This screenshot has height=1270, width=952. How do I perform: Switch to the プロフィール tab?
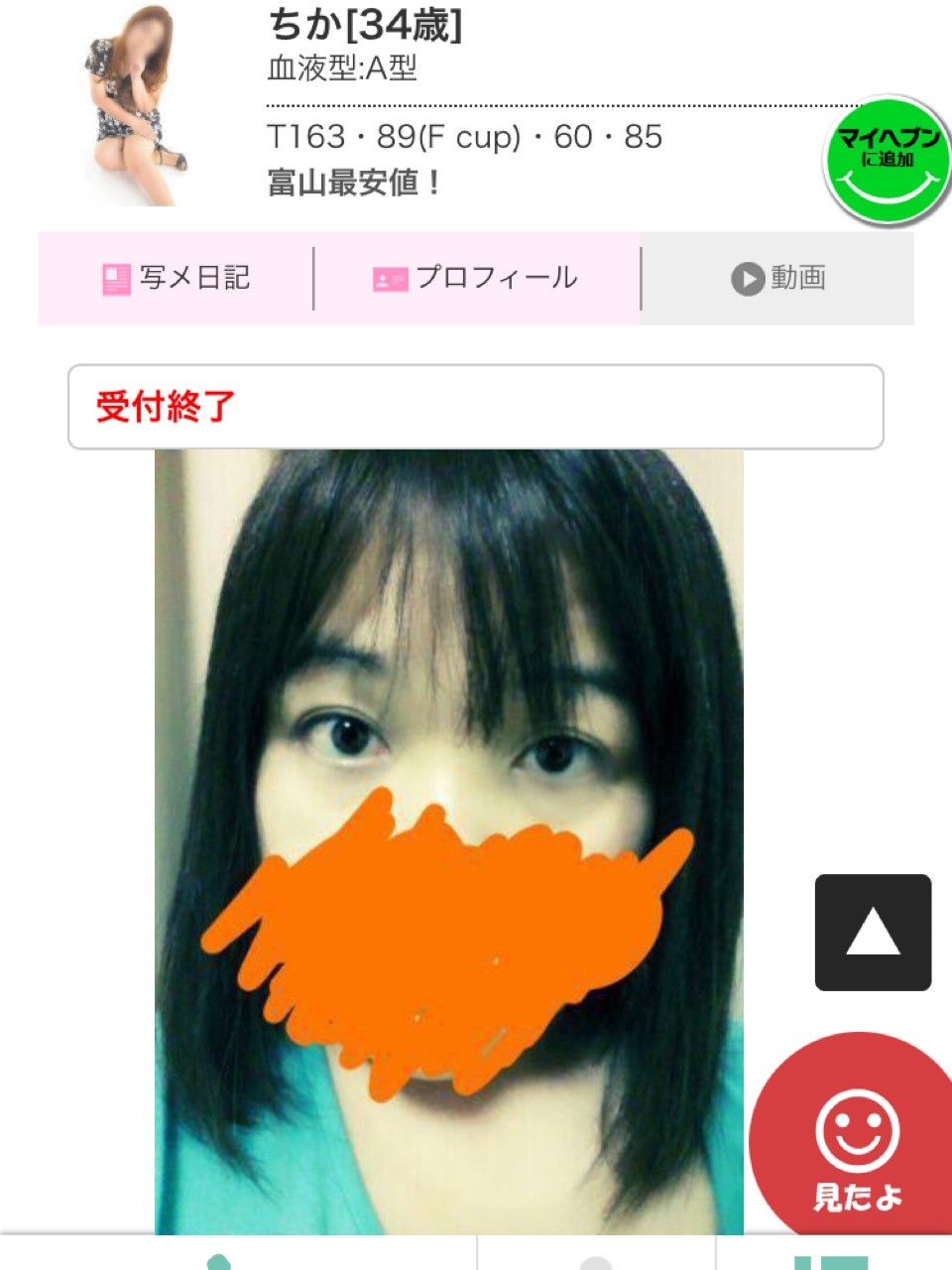(477, 279)
